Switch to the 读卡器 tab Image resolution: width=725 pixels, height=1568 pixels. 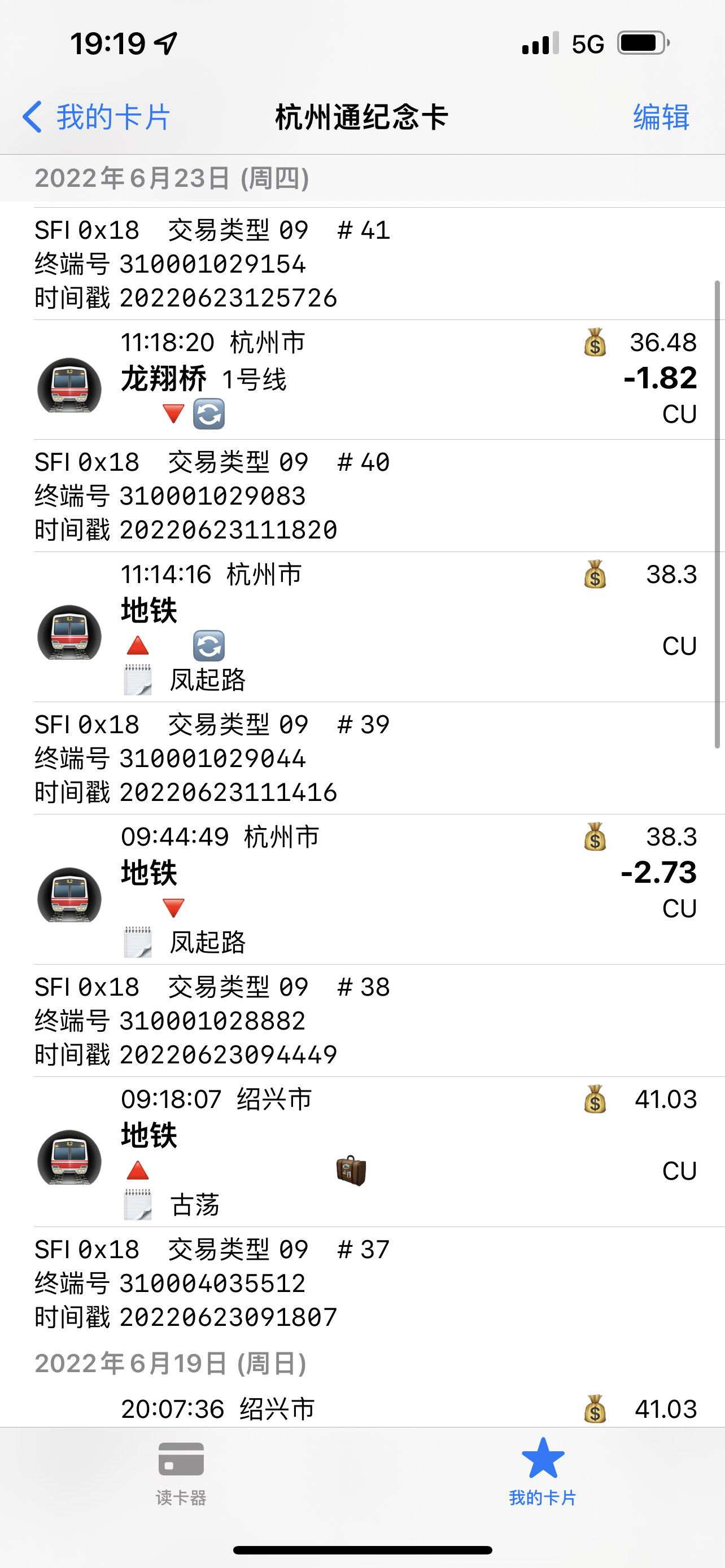[181, 1472]
